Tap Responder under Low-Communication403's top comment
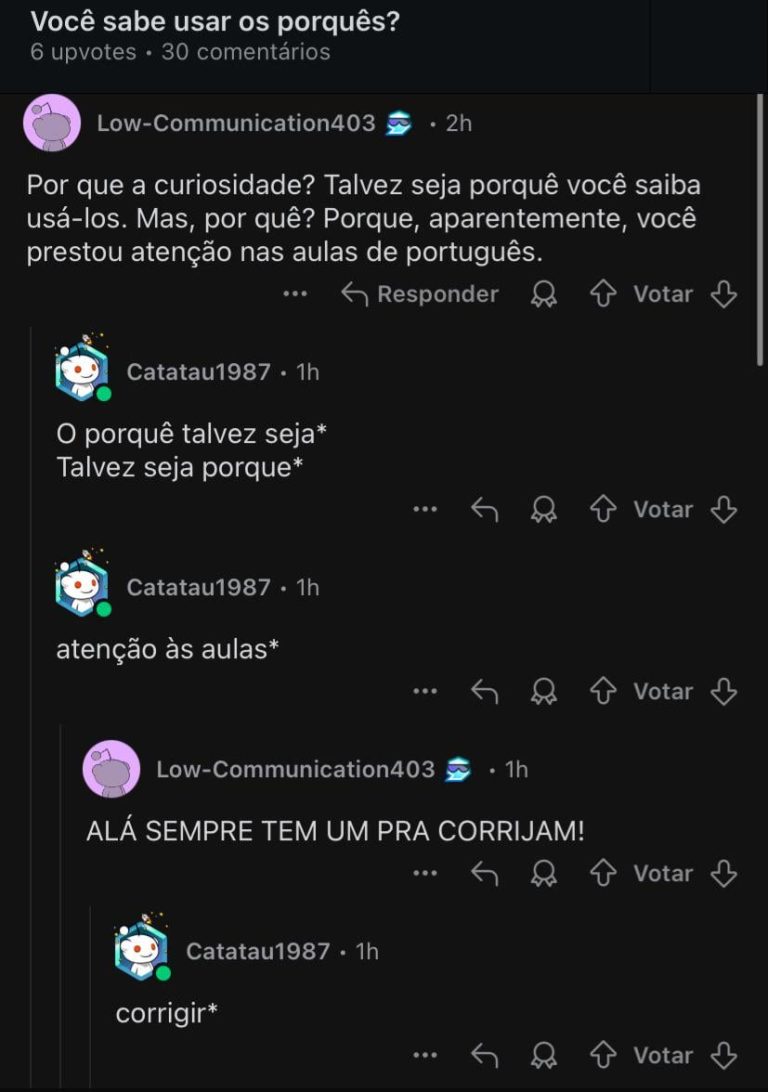The width and height of the screenshot is (768, 1092). click(x=420, y=294)
